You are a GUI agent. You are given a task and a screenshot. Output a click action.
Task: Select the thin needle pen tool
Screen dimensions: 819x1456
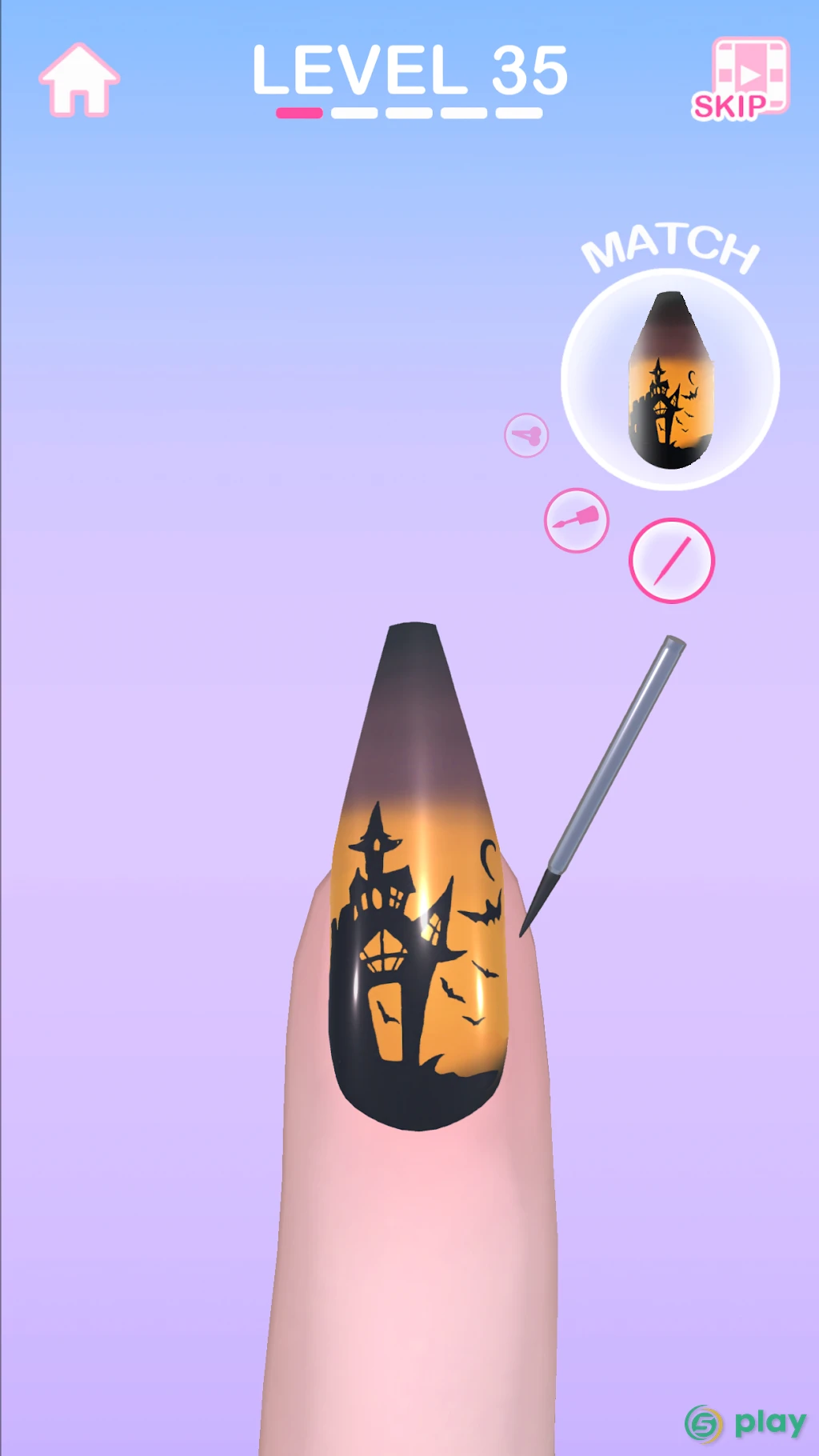(672, 560)
